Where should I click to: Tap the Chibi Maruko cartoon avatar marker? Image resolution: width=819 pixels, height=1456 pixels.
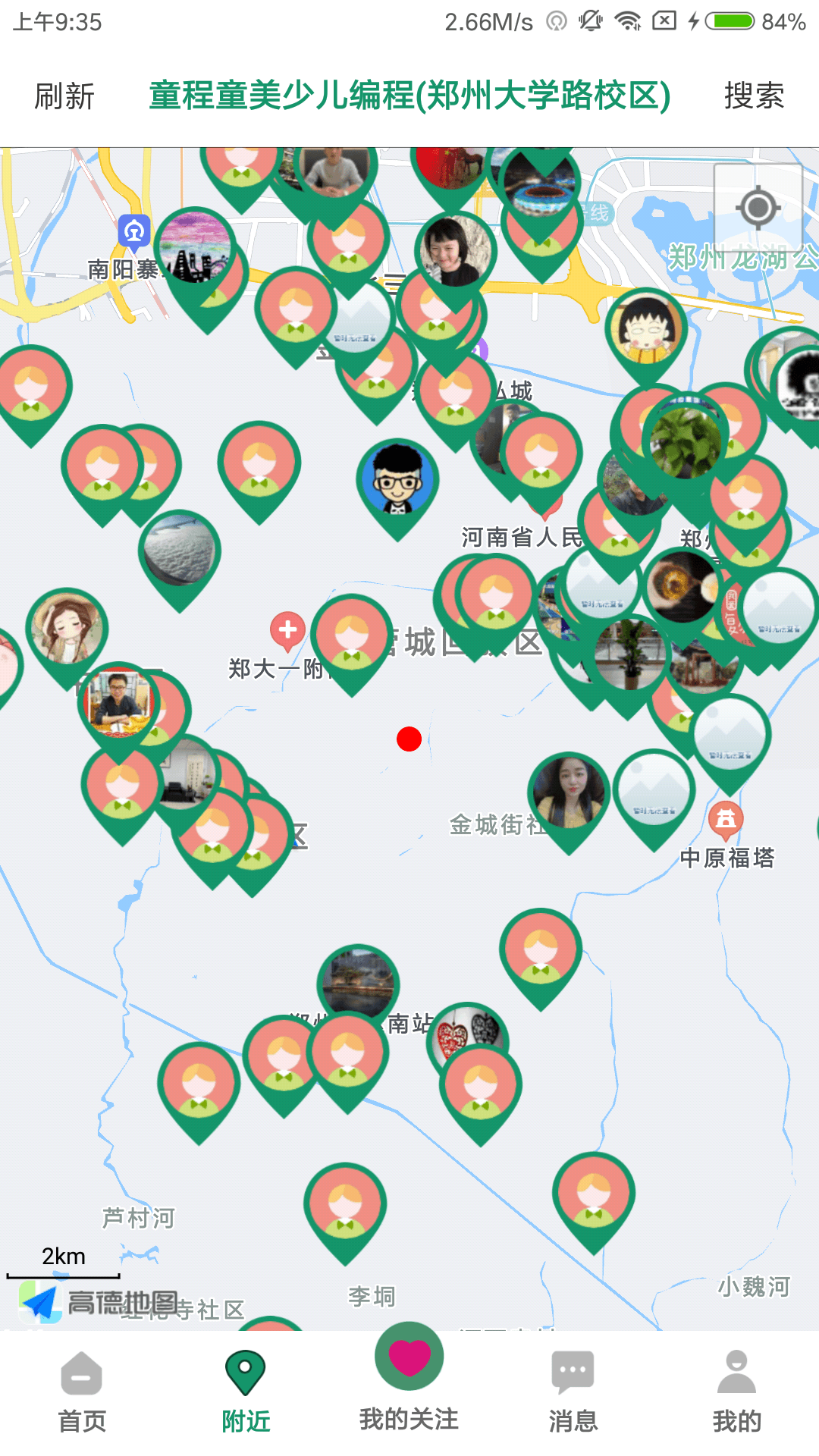click(x=646, y=330)
